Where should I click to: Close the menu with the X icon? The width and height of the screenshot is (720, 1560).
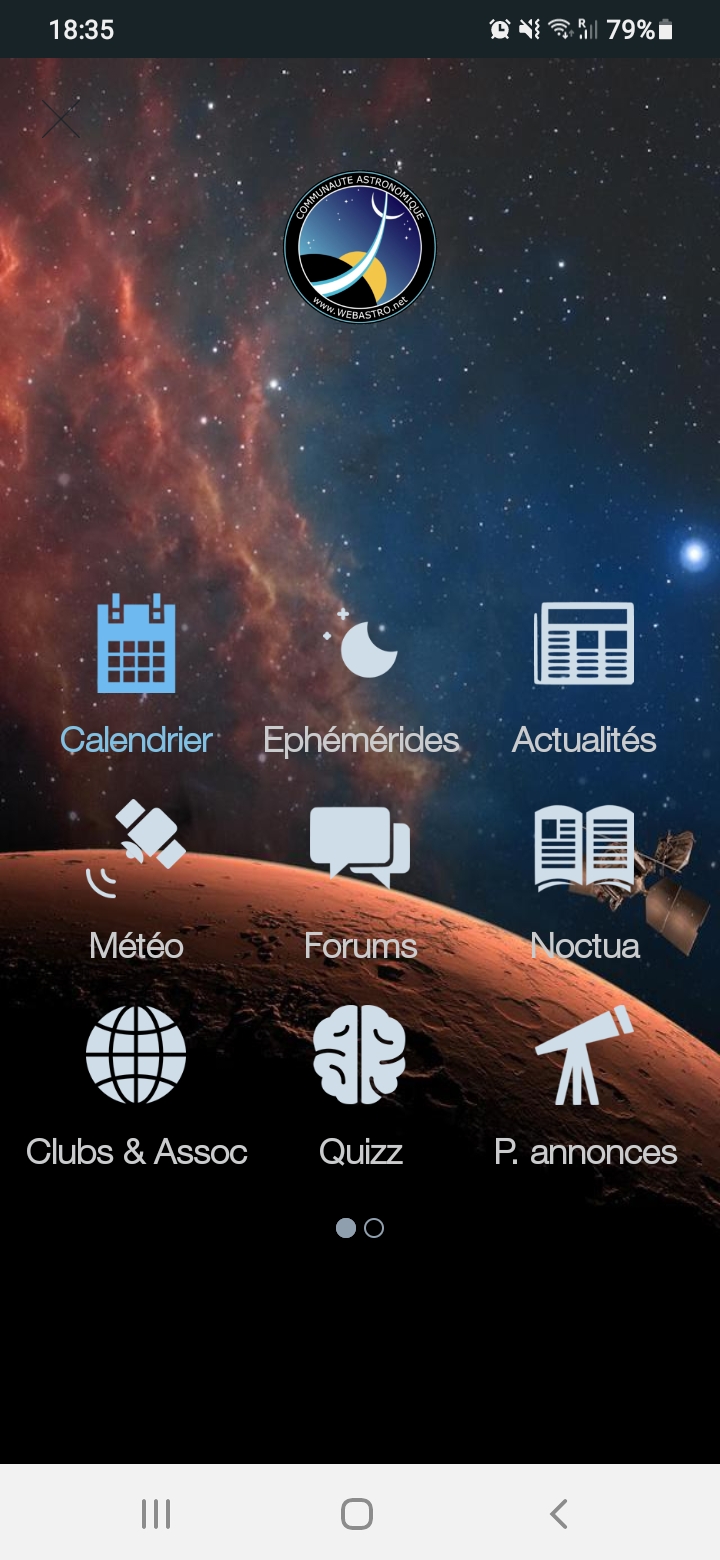pyautogui.click(x=61, y=119)
